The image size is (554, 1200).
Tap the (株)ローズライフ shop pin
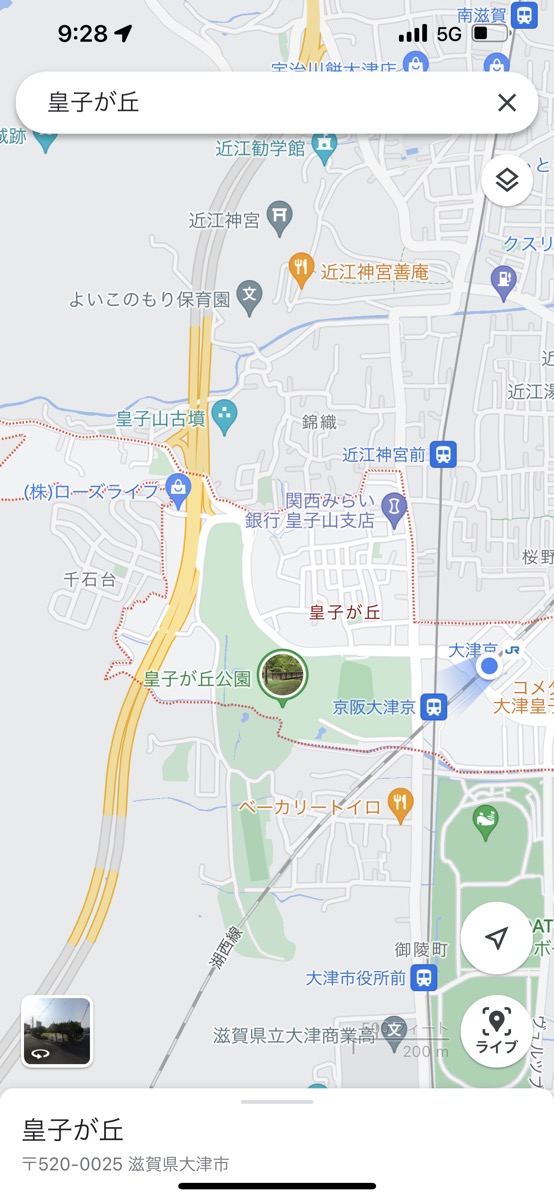pos(179,491)
